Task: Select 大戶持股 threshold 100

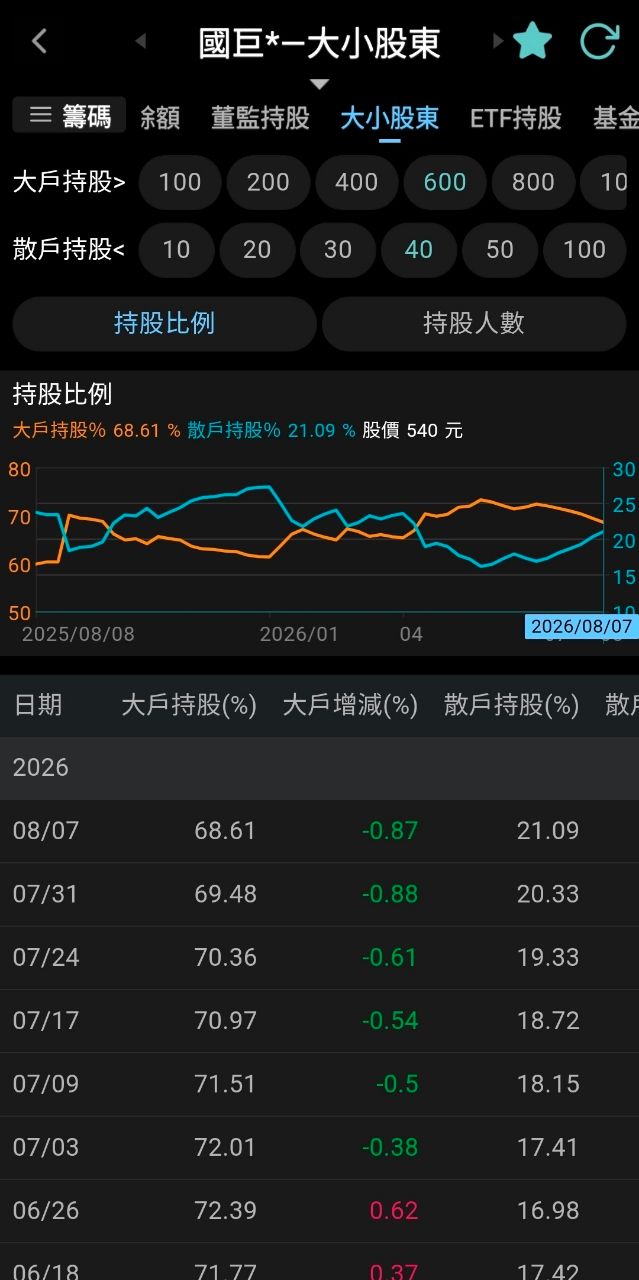Action: tap(180, 182)
